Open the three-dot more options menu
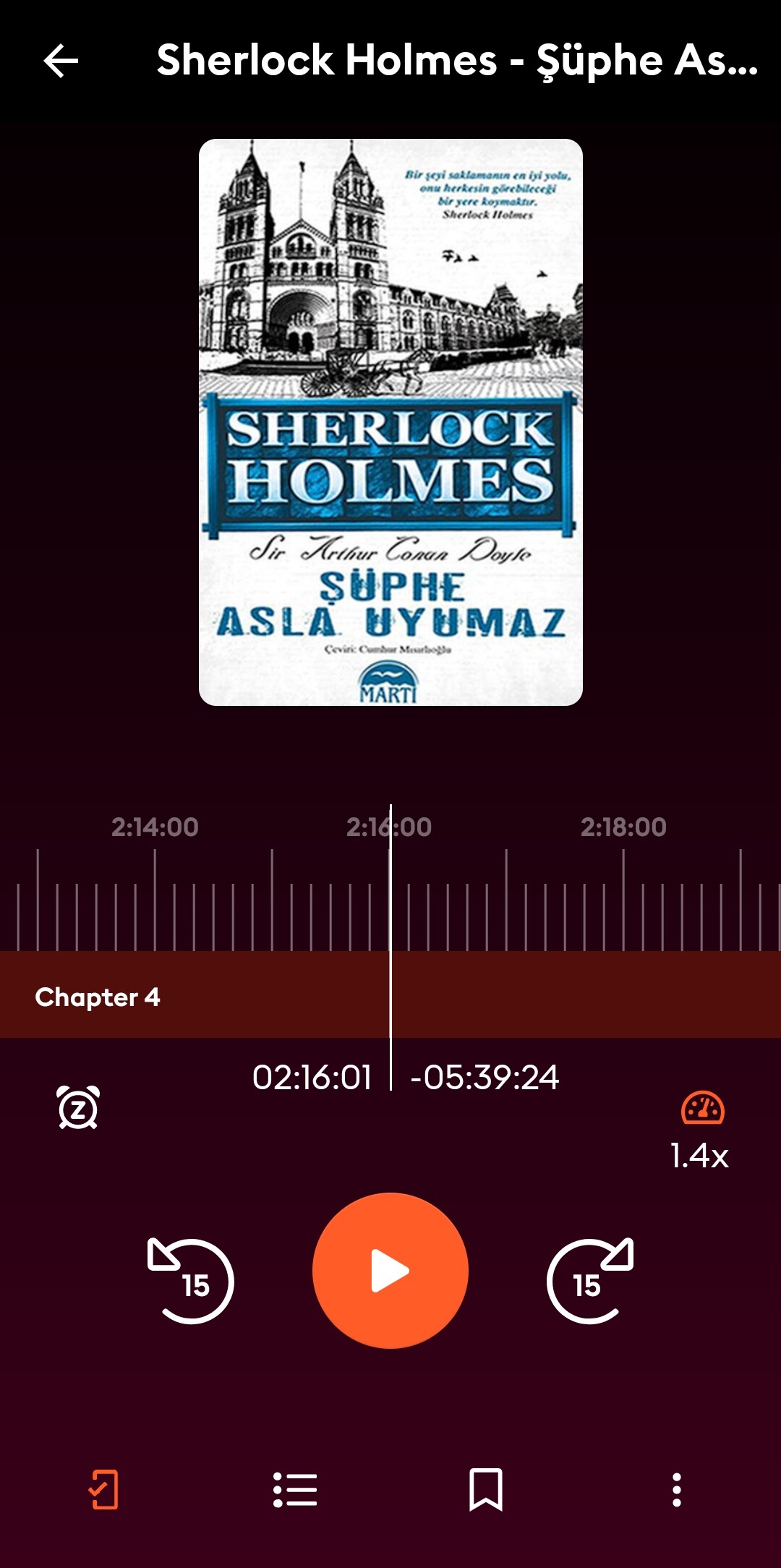 [x=677, y=1490]
